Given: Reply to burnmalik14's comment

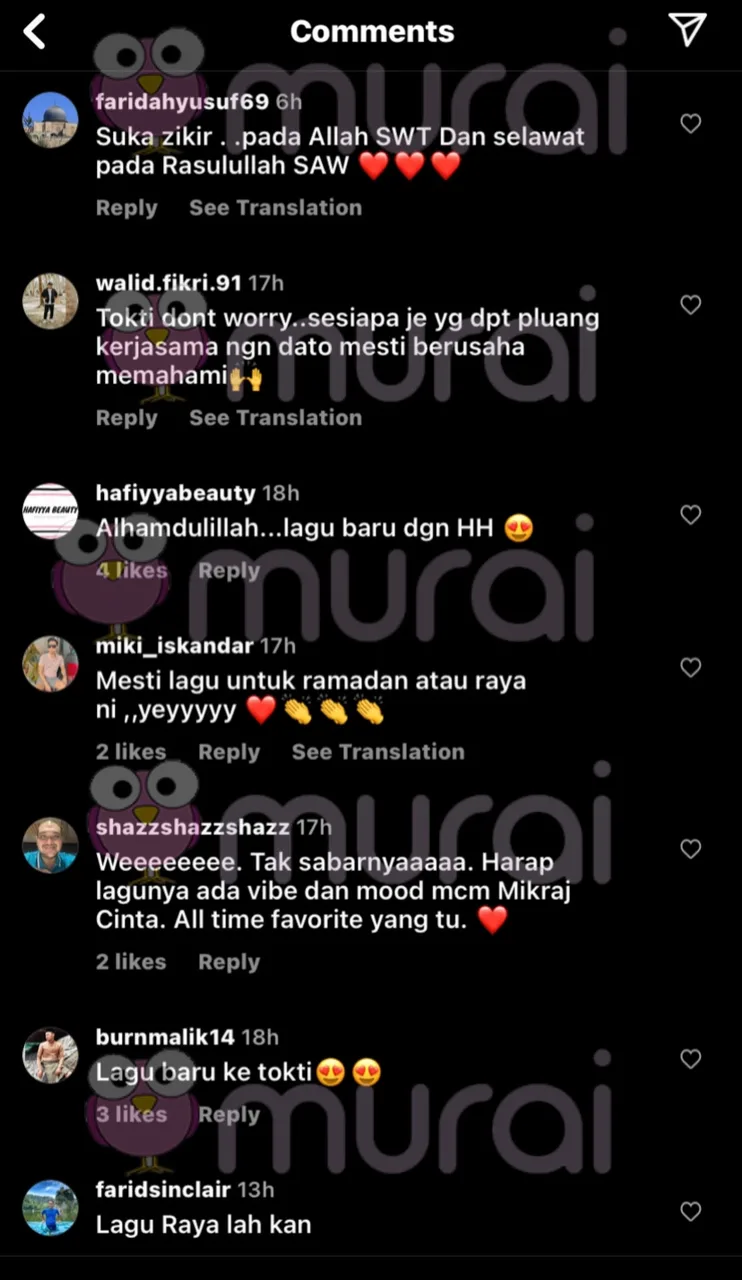Looking at the screenshot, I should tap(228, 1115).
